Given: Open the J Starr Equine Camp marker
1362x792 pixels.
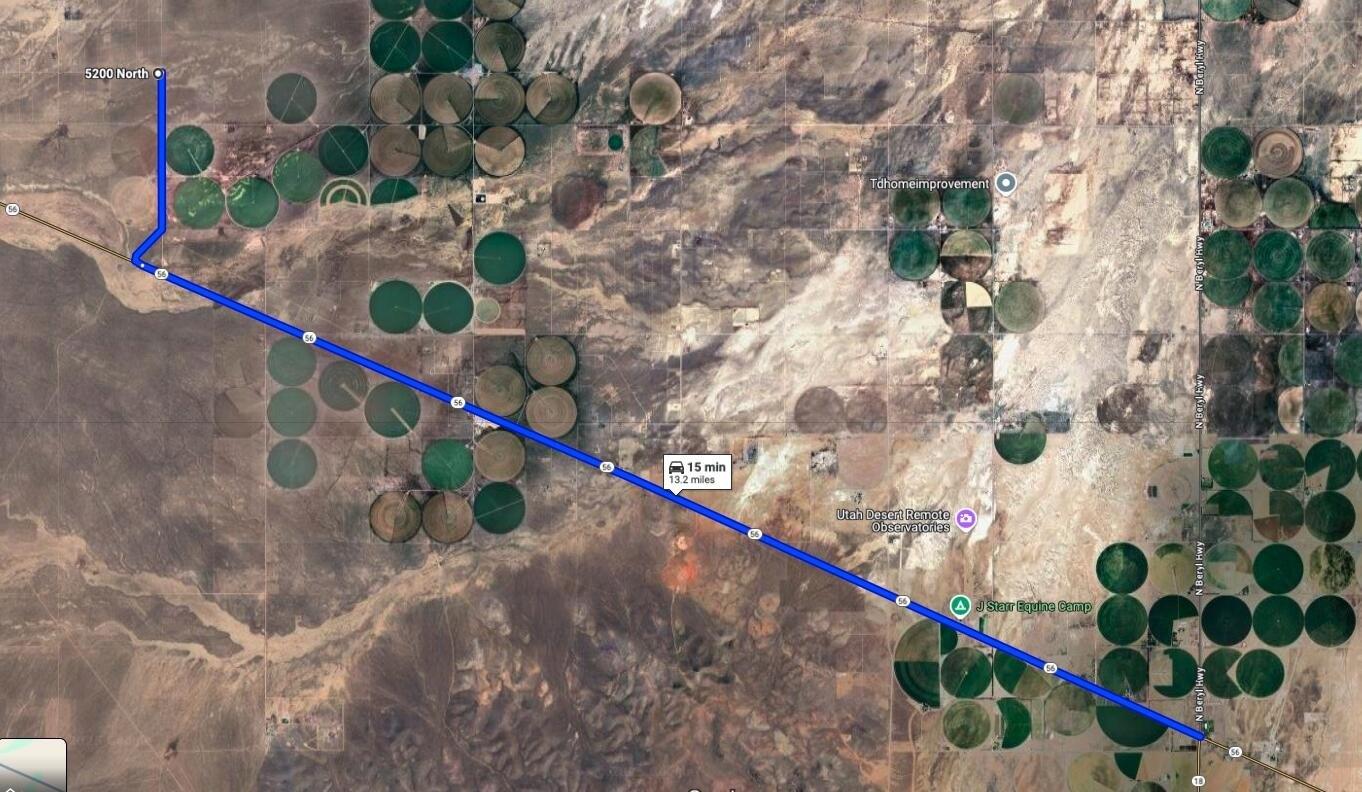Looking at the screenshot, I should (959, 605).
